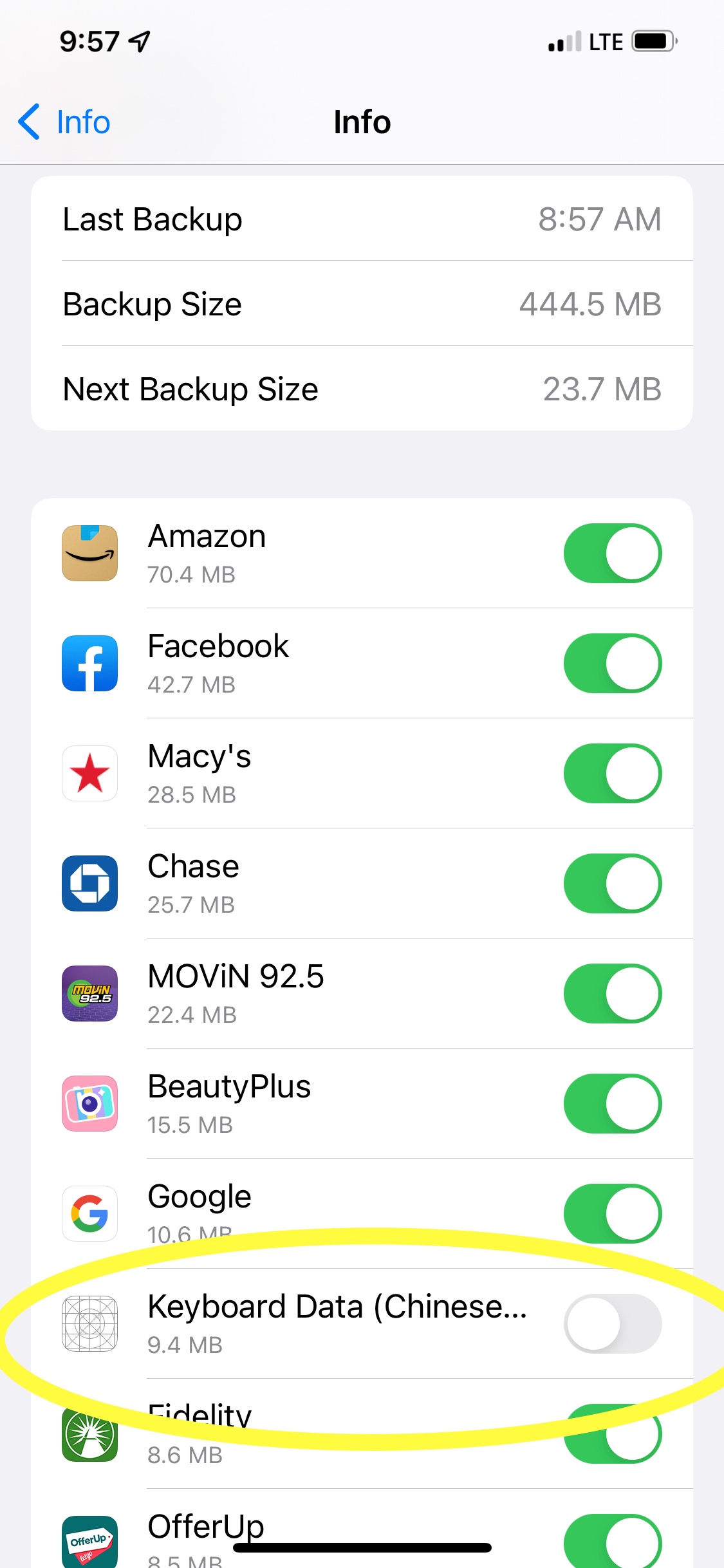Tap the Backup Size row

pos(362,304)
